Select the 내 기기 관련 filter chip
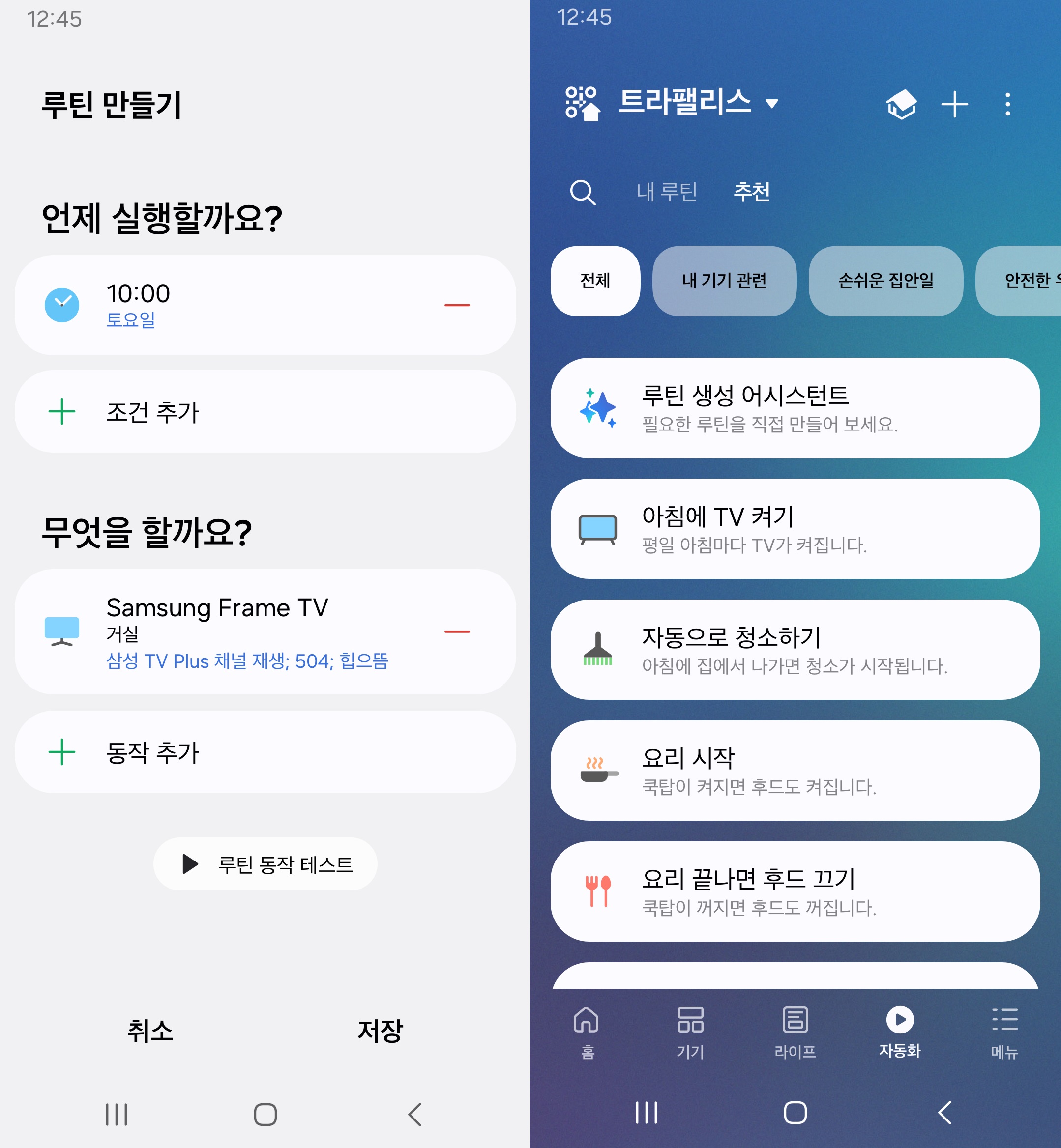Viewport: 1061px width, 1148px height. pos(724,281)
